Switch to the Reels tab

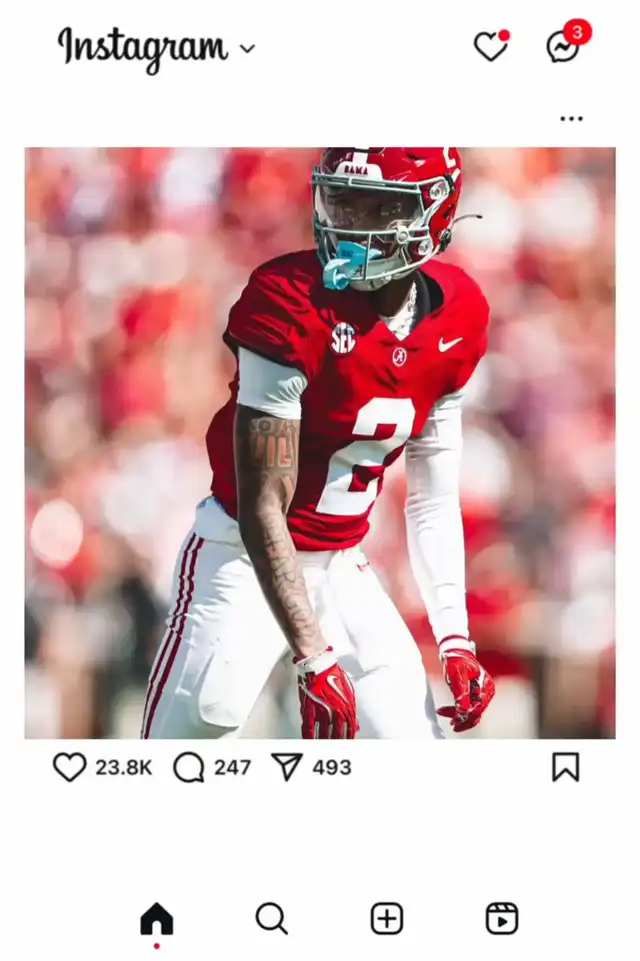[x=502, y=918]
